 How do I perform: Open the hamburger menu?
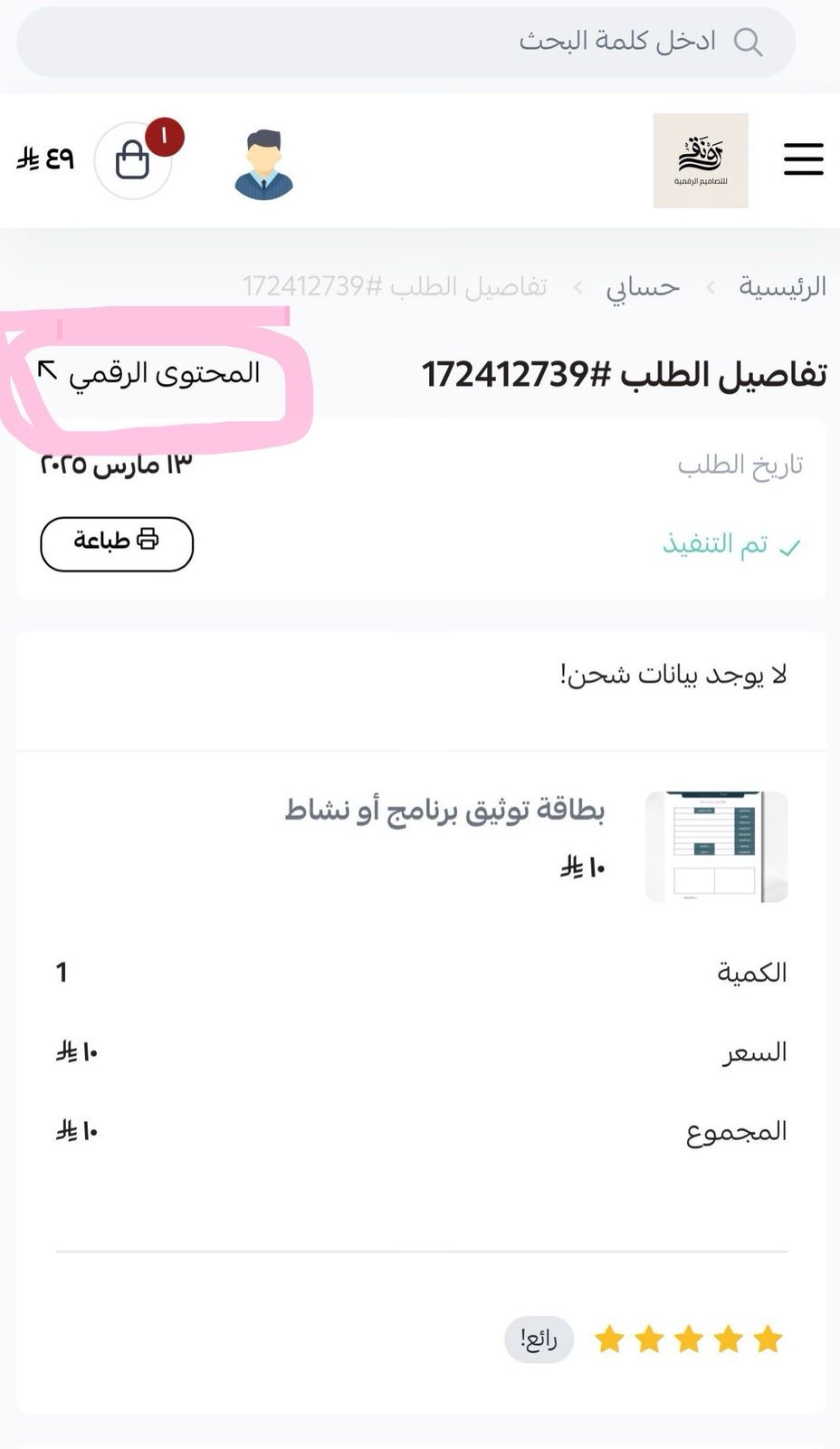click(803, 159)
